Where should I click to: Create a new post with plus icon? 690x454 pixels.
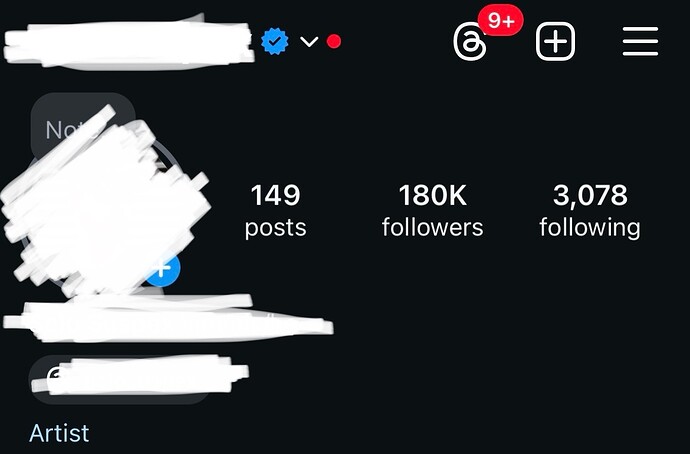[x=556, y=42]
